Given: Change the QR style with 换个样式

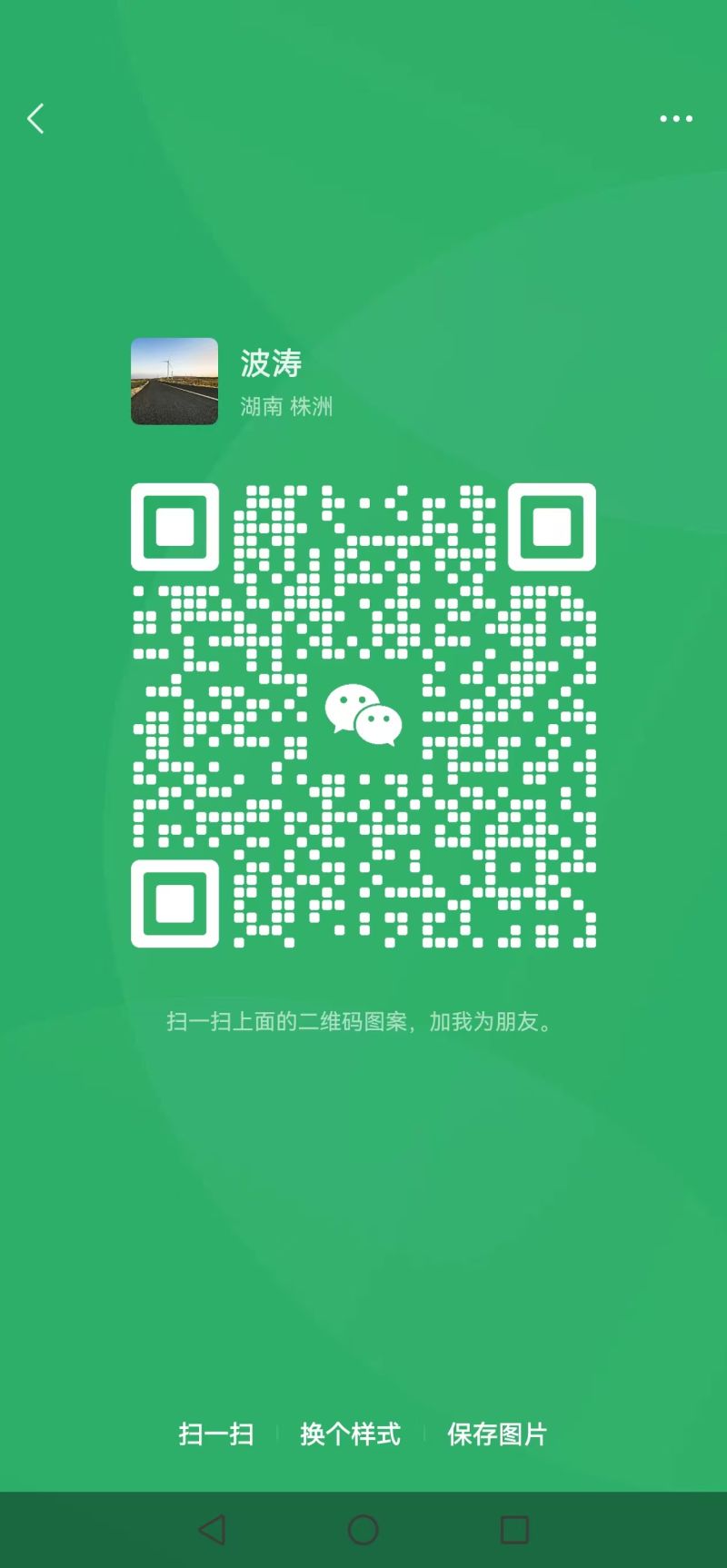Looking at the screenshot, I should pos(350,1434).
